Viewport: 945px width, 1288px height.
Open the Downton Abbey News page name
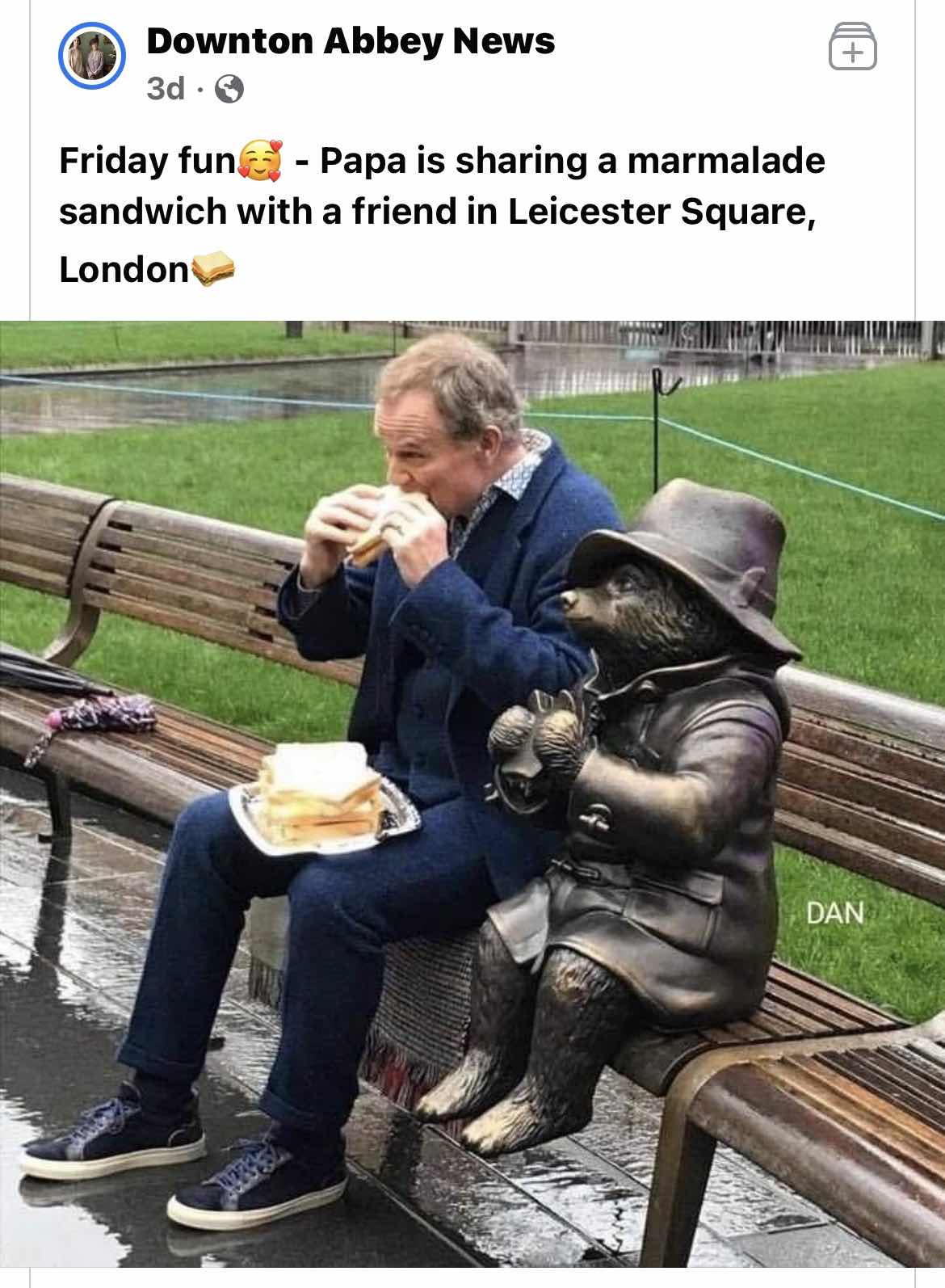point(351,40)
